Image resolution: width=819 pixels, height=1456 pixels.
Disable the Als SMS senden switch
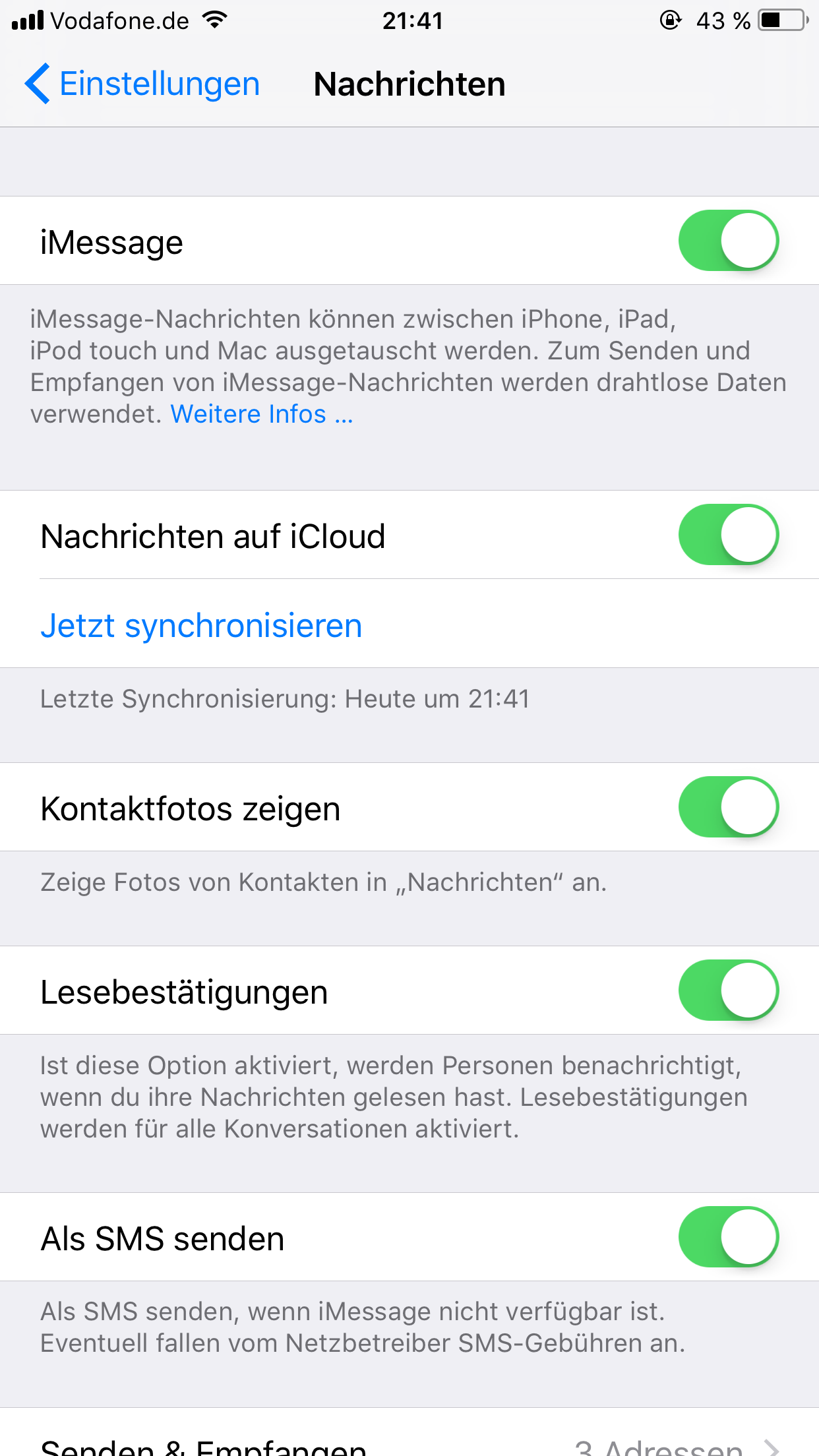click(x=729, y=1237)
